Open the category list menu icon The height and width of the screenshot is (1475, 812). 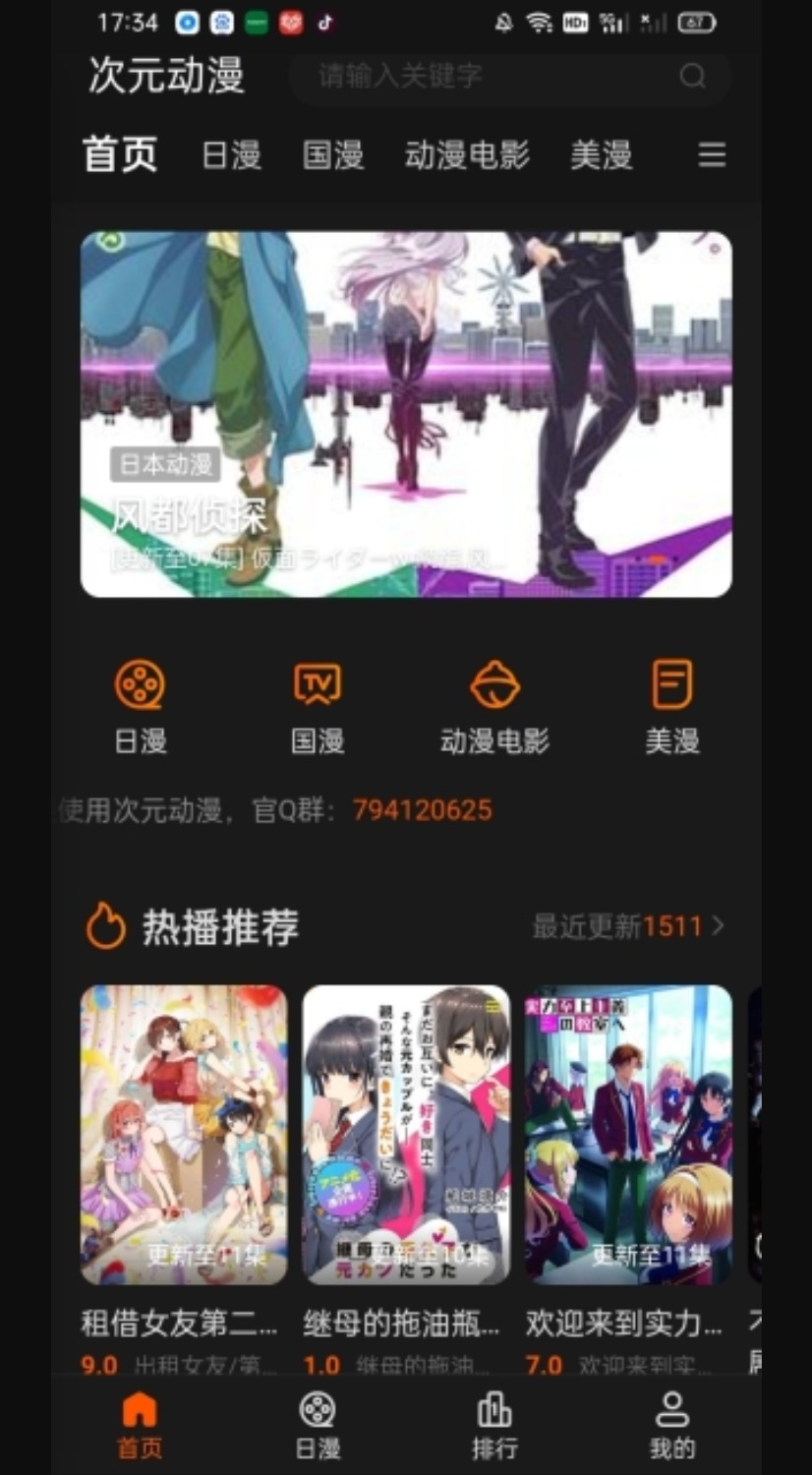point(712,155)
